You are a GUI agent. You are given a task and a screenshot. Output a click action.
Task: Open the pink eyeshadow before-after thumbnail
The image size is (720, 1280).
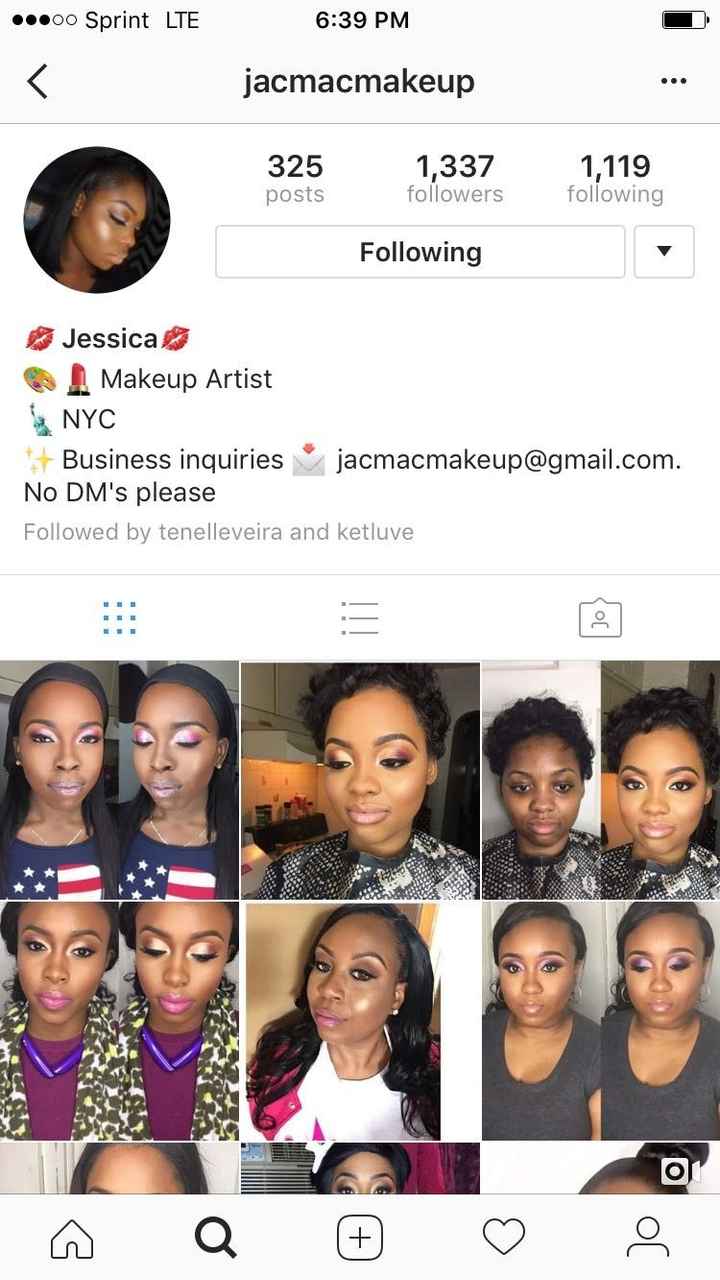tap(119, 779)
